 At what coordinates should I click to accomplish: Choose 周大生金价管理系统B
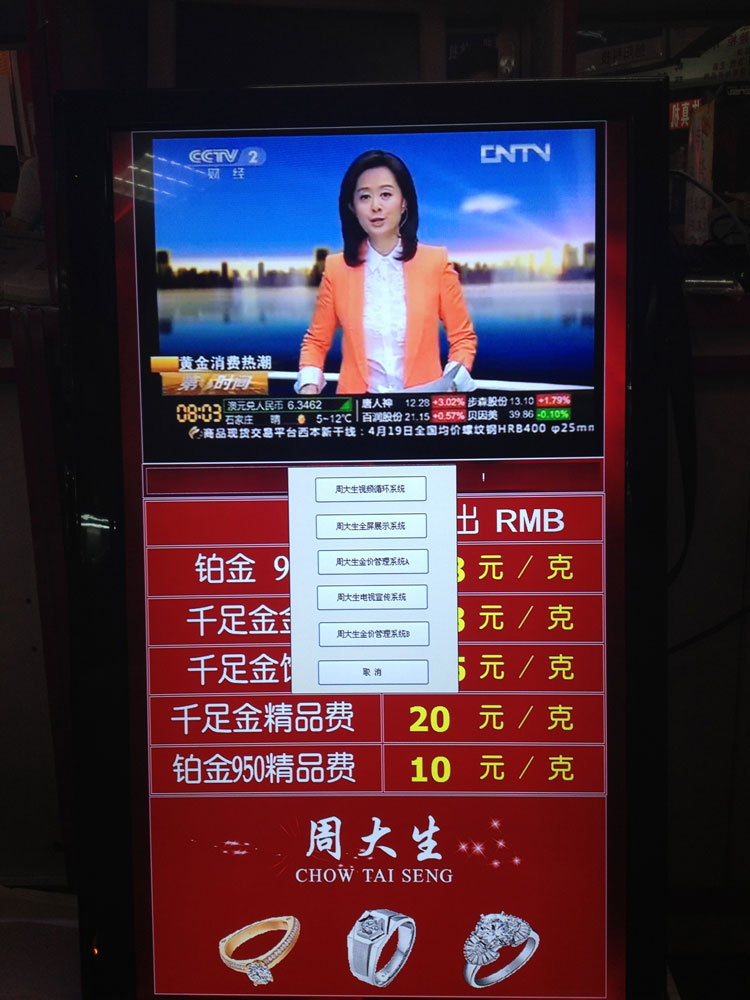click(x=373, y=634)
